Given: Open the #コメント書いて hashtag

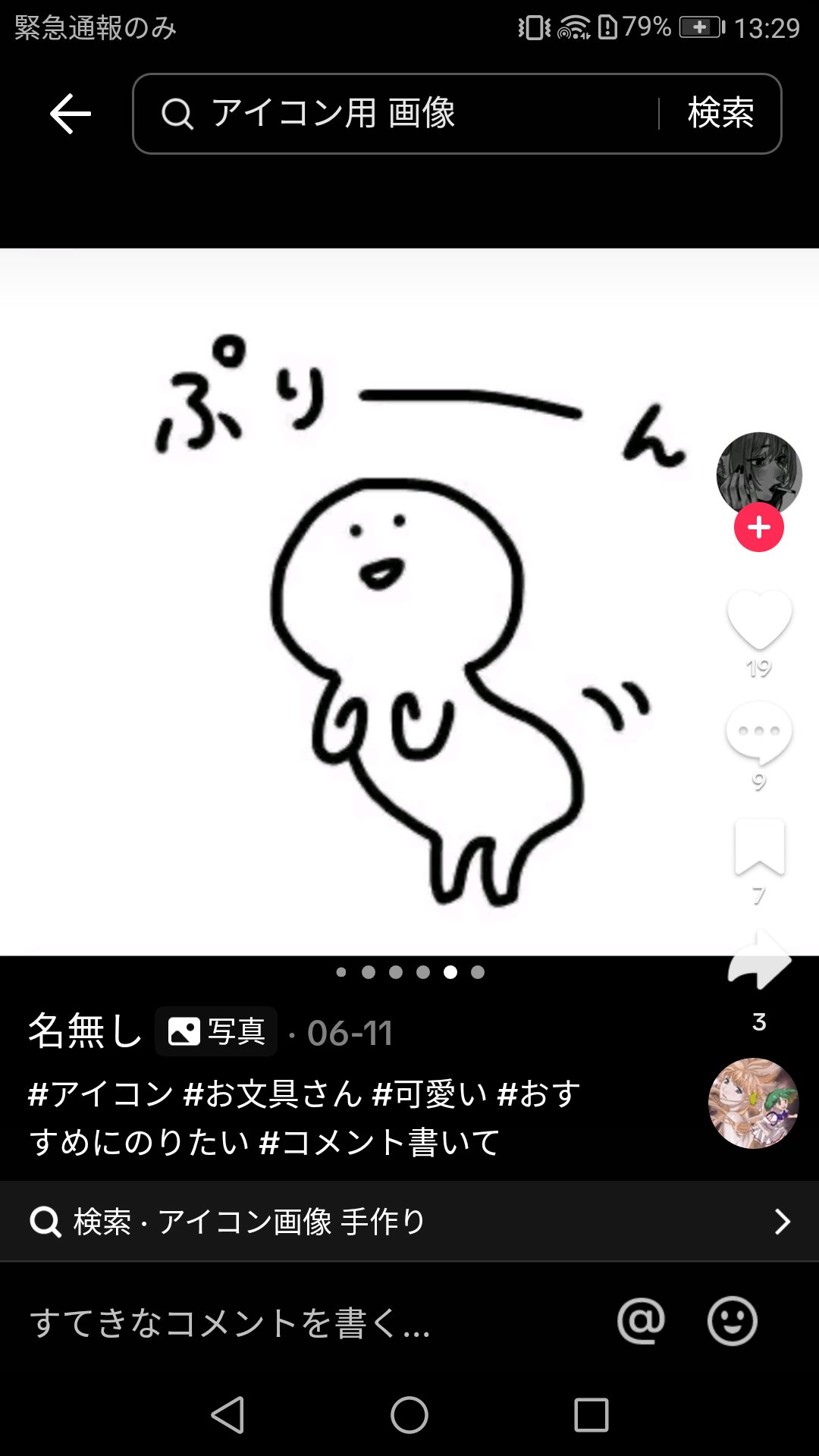Looking at the screenshot, I should (379, 1142).
